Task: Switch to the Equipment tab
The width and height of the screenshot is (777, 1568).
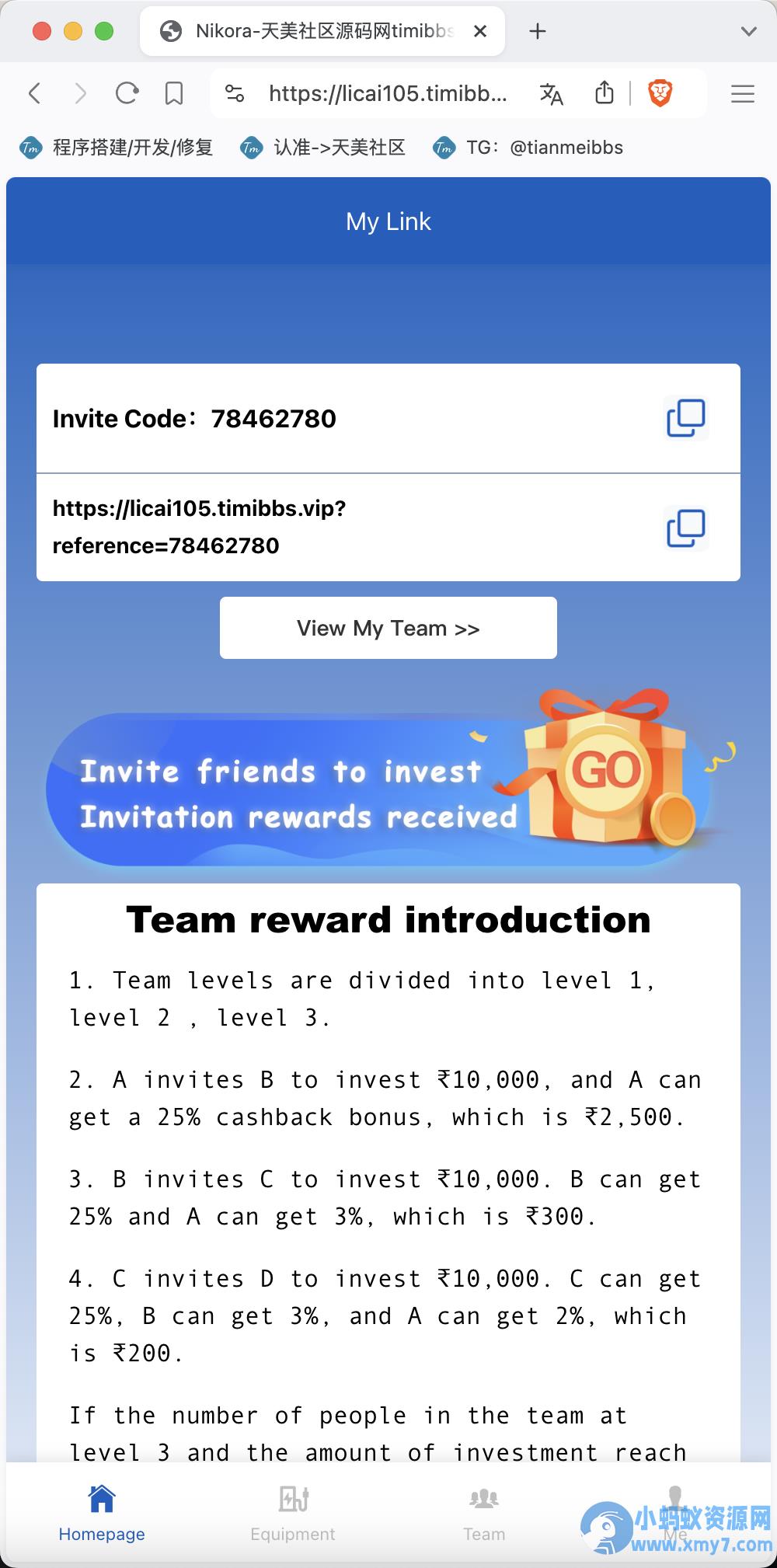Action: point(293,1513)
